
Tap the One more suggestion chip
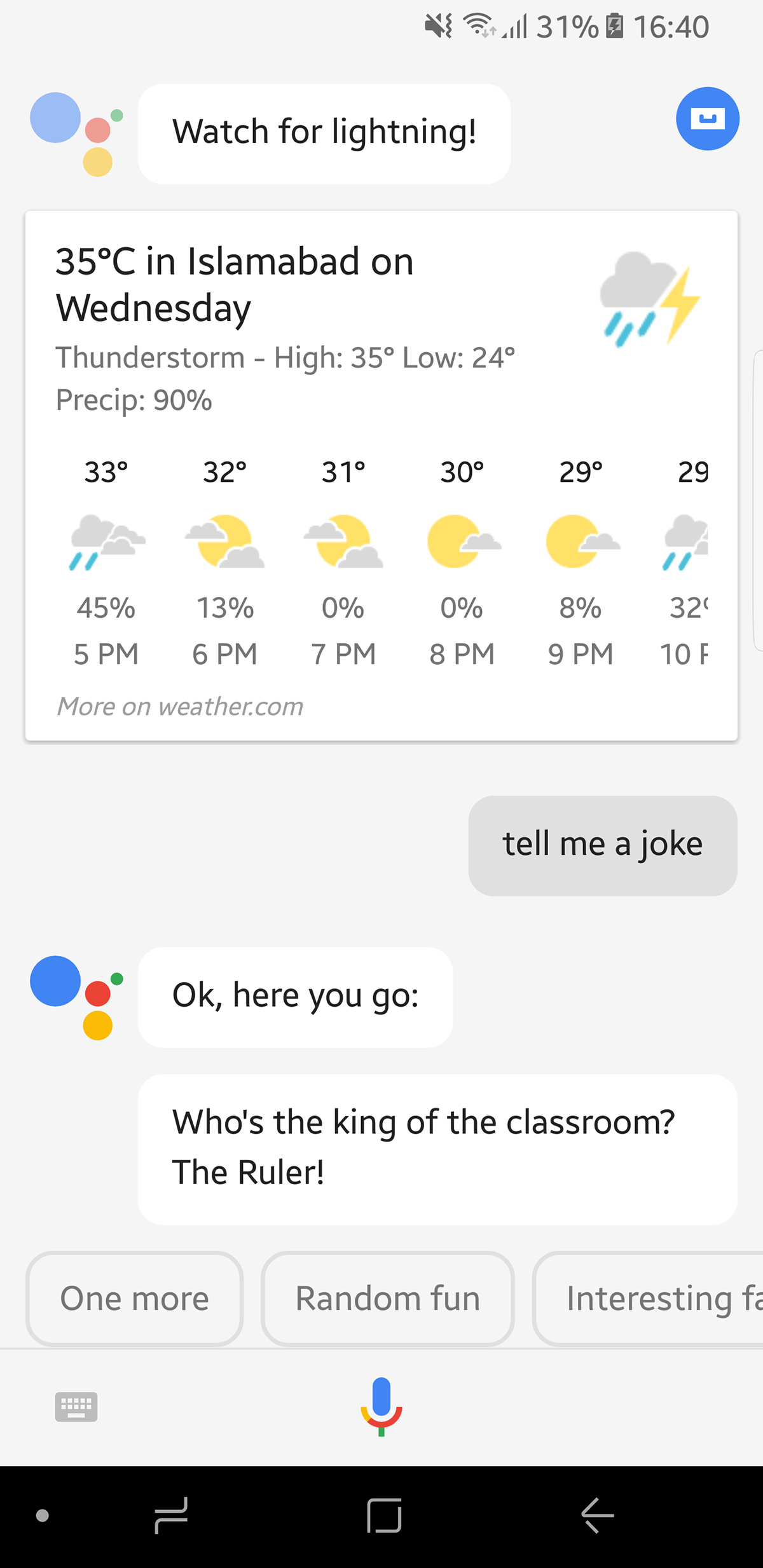pyautogui.click(x=135, y=1298)
